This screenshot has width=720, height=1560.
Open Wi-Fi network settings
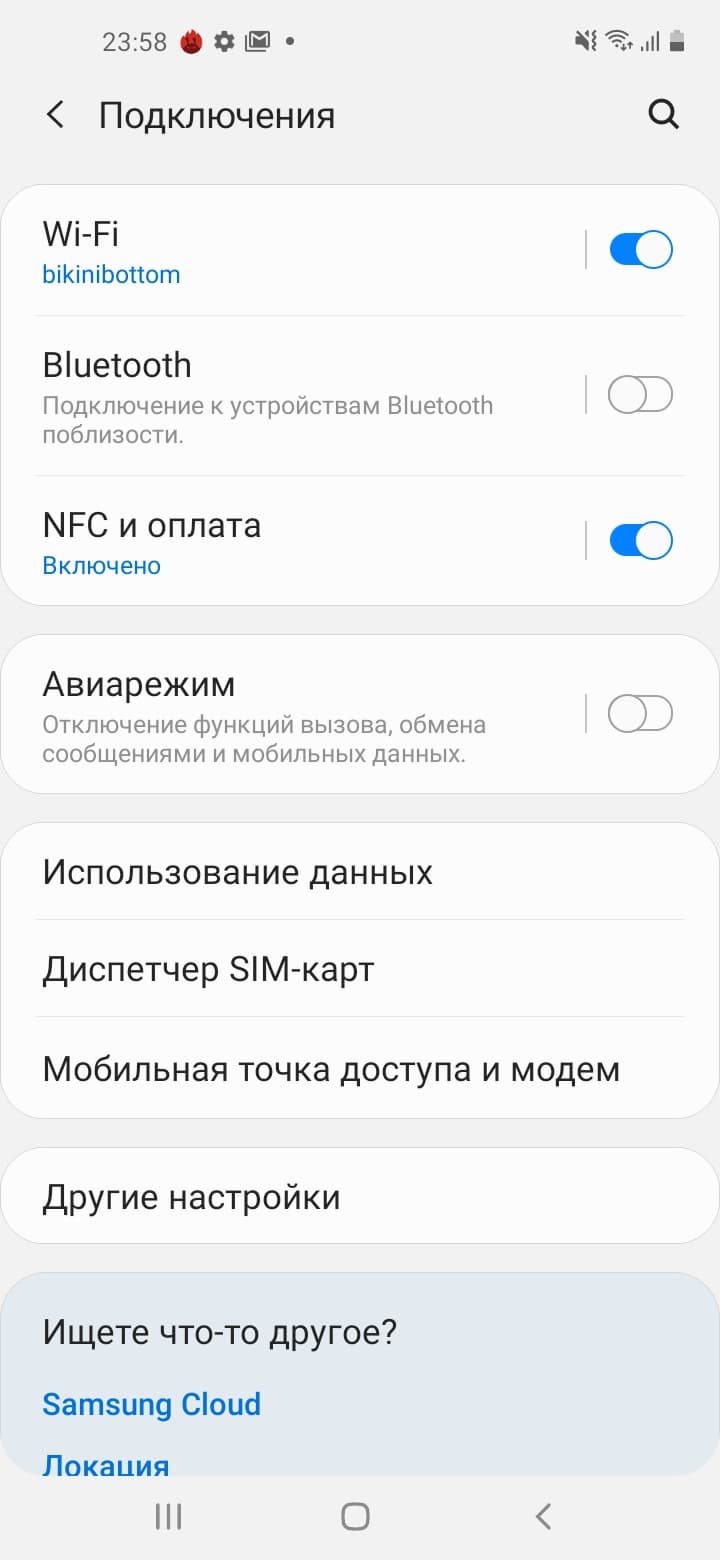tap(300, 250)
